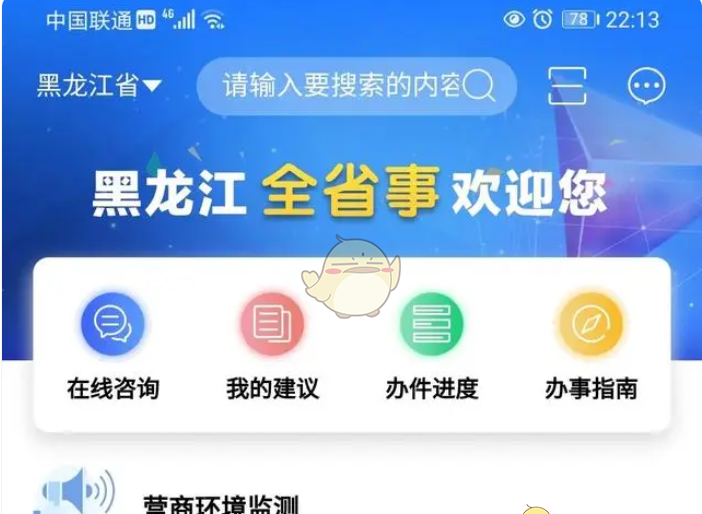
Task: Check 办件进度 case progress
Action: pyautogui.click(x=432, y=346)
